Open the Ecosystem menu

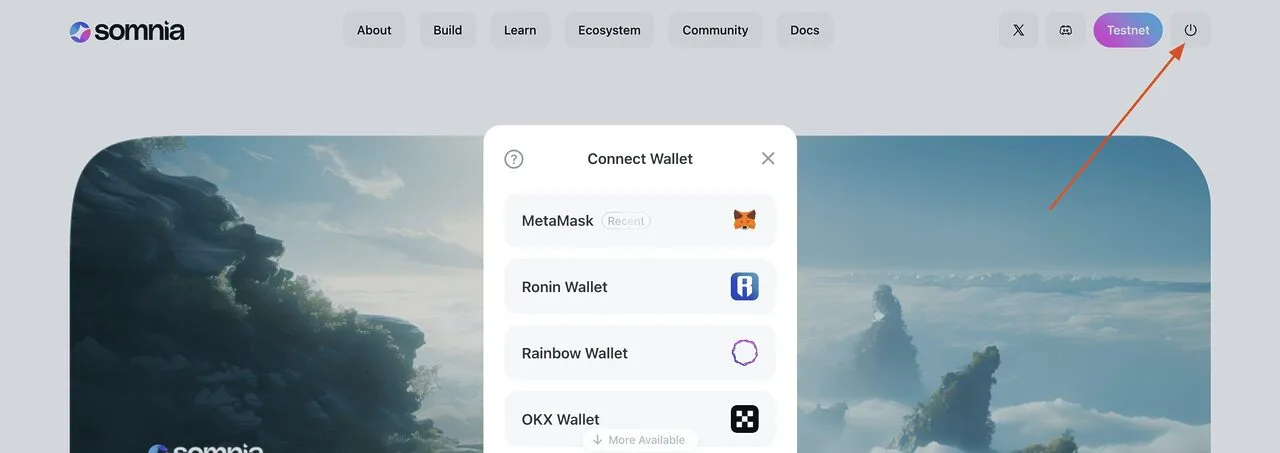(609, 30)
